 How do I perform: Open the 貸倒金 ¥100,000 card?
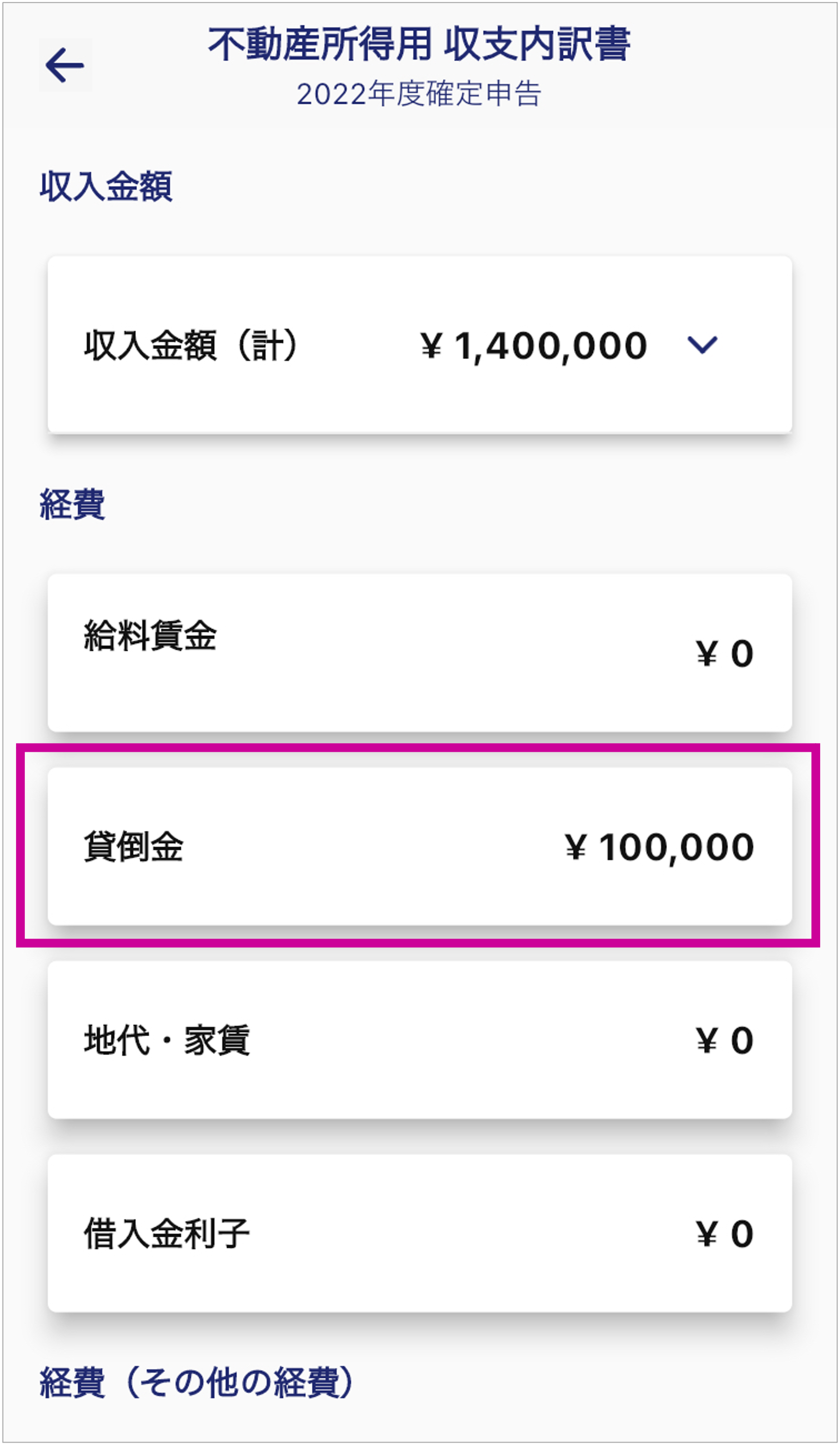point(420,846)
